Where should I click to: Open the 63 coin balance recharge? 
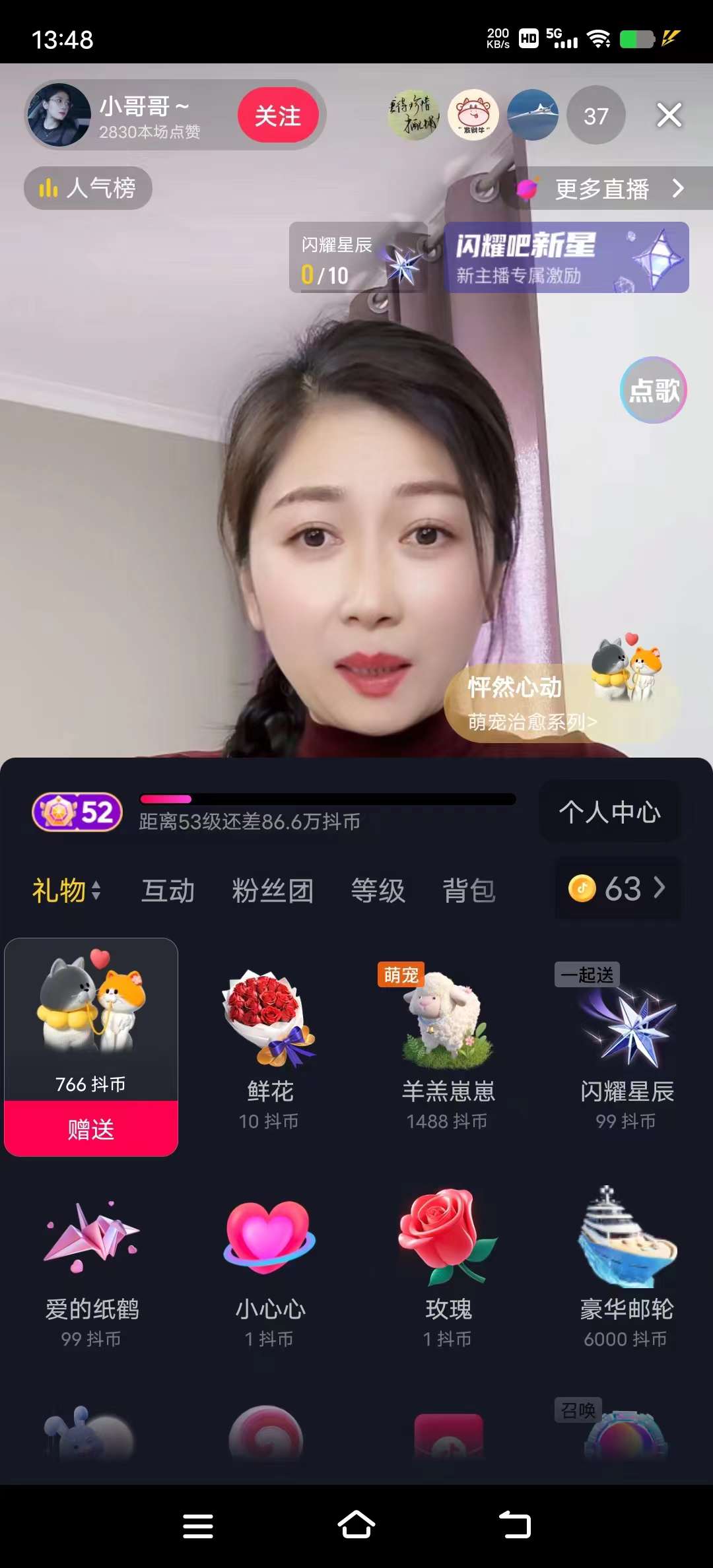(617, 888)
